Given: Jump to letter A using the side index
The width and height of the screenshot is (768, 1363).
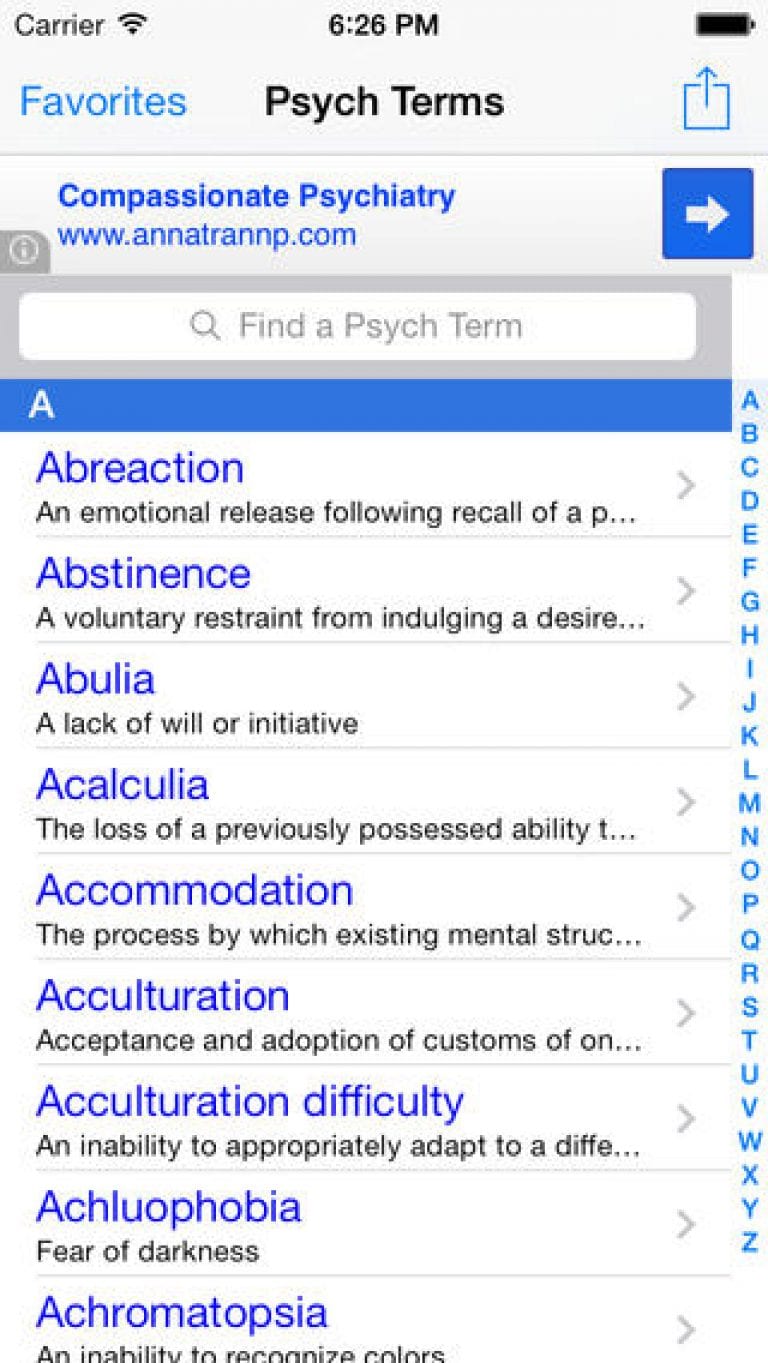Looking at the screenshot, I should pos(751,400).
